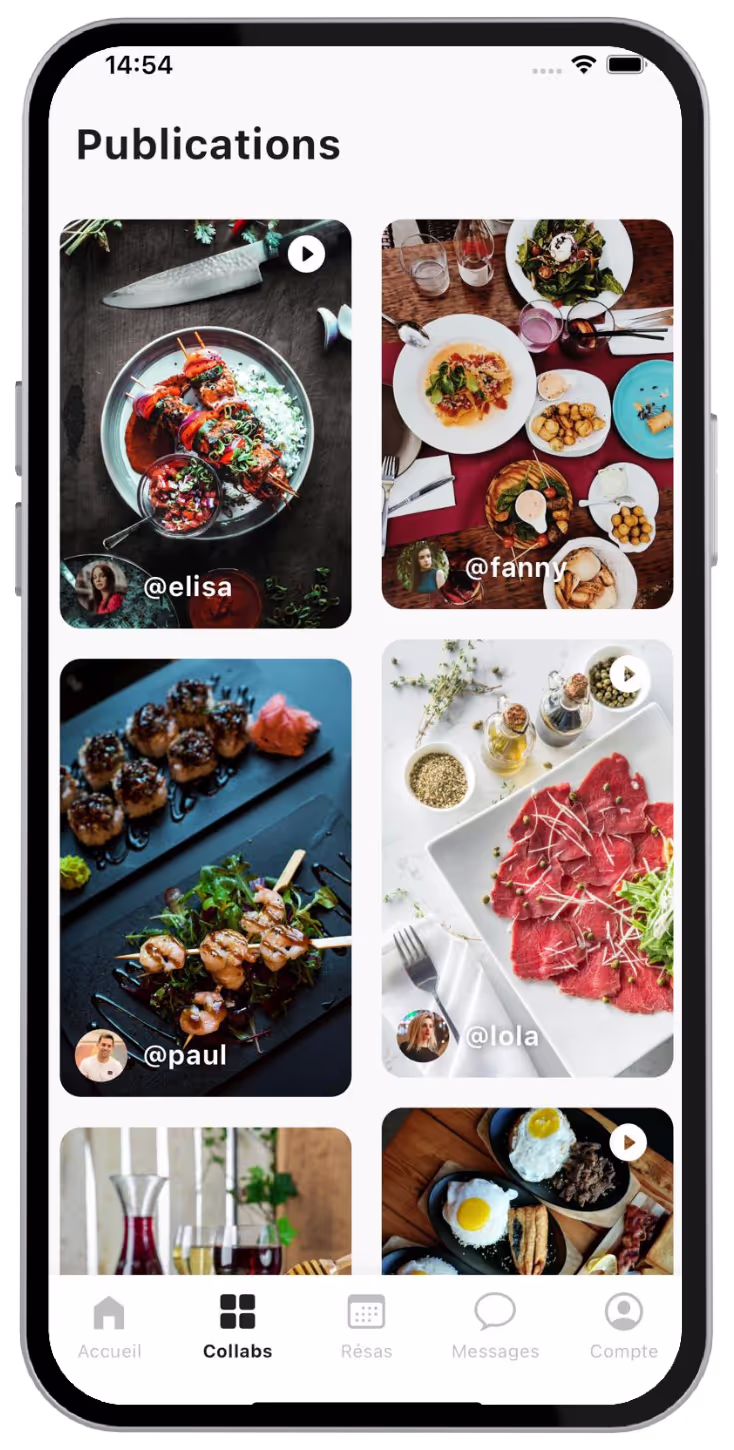Play the video on @elisa's post
Image resolution: width=734 pixels, height=1450 pixels.
306,254
